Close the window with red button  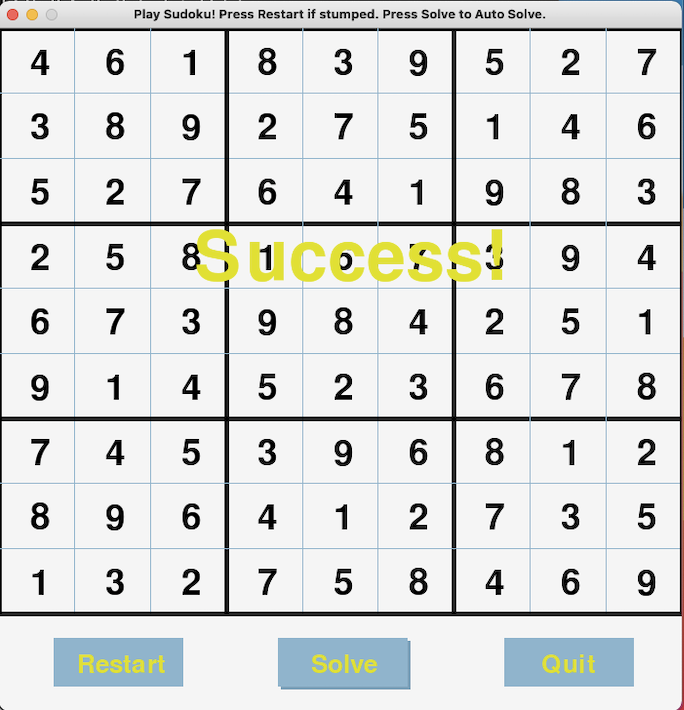pos(13,15)
